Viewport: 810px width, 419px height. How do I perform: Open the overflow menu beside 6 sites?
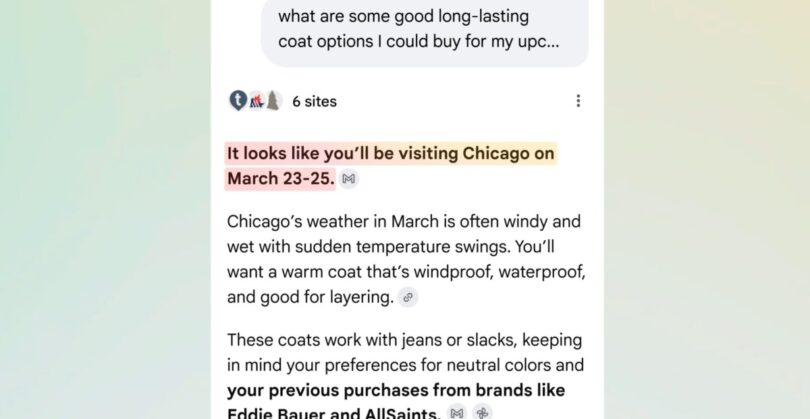click(x=578, y=101)
